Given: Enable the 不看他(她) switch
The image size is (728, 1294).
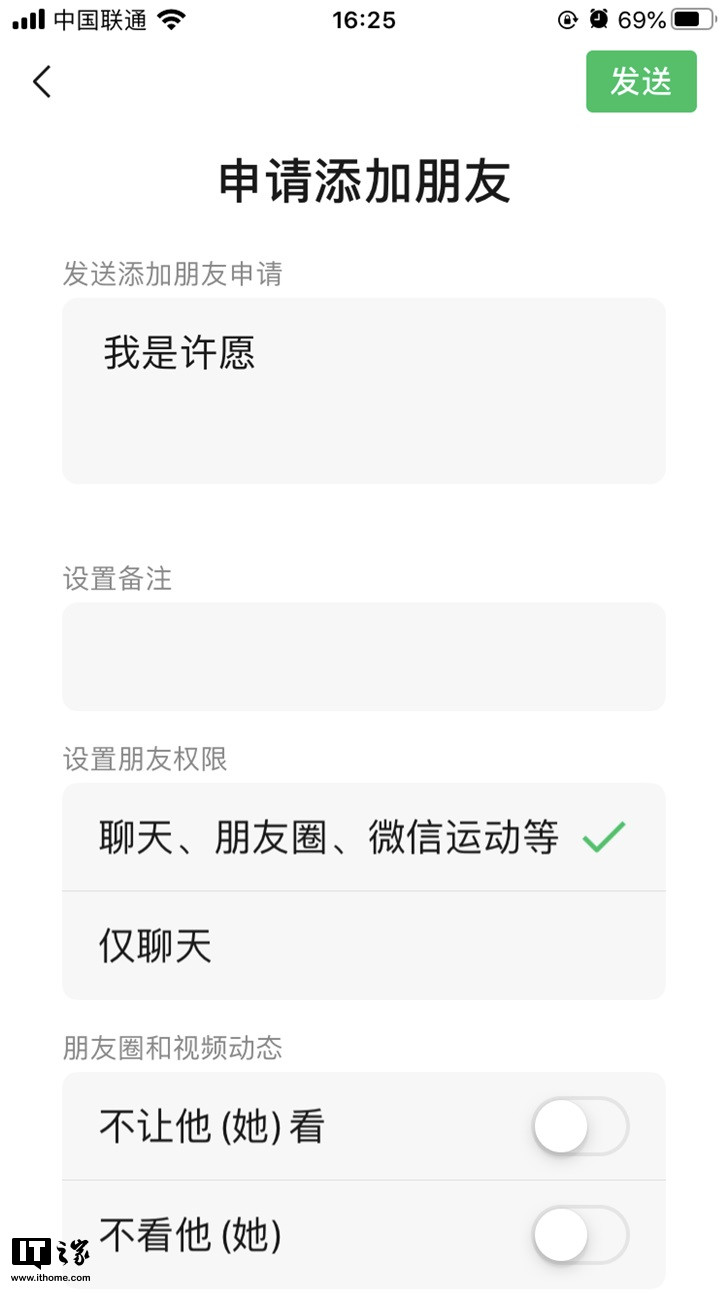Looking at the screenshot, I should 580,1235.
